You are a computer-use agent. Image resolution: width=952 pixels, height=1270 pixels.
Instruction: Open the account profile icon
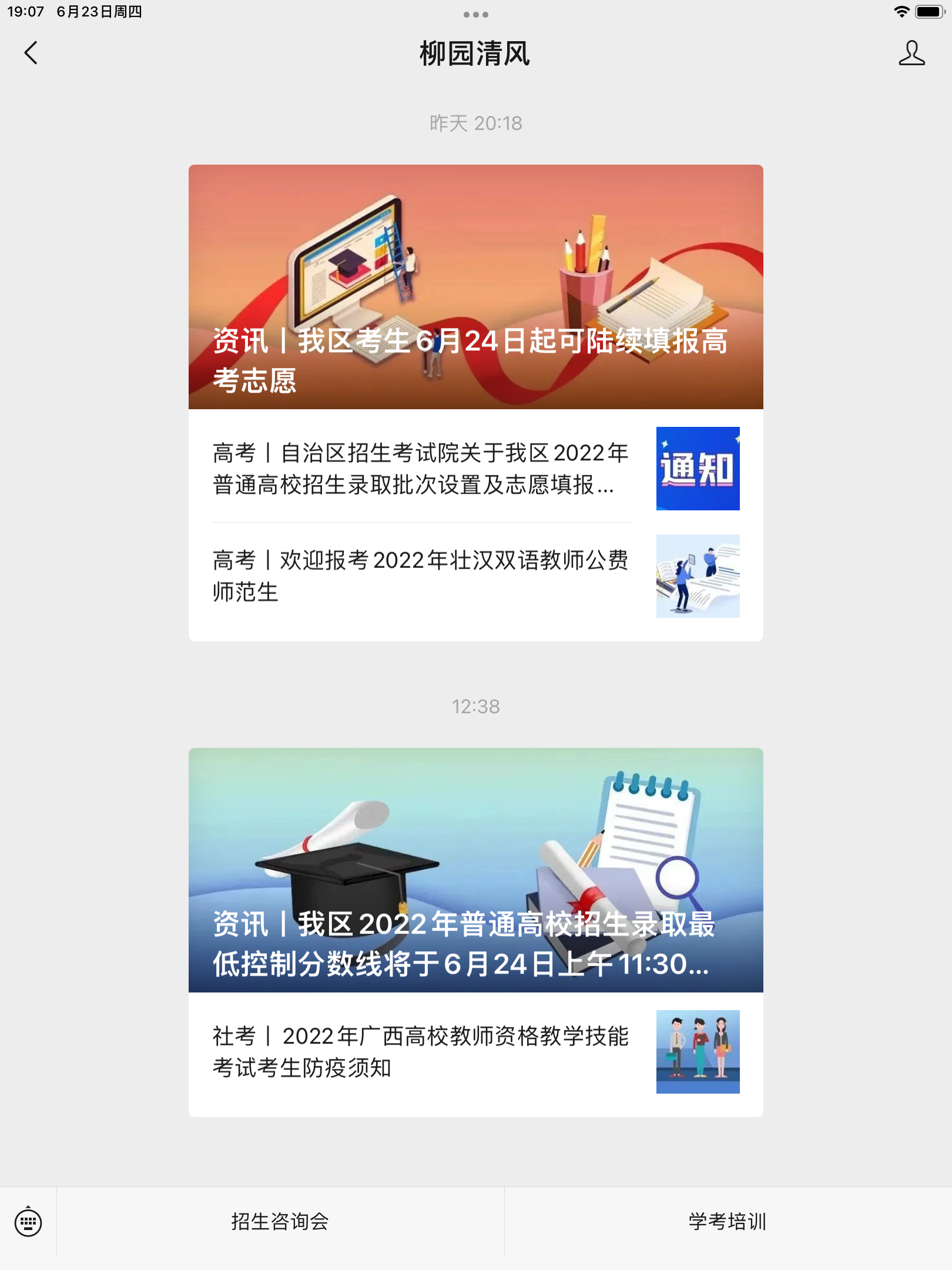pyautogui.click(x=911, y=53)
